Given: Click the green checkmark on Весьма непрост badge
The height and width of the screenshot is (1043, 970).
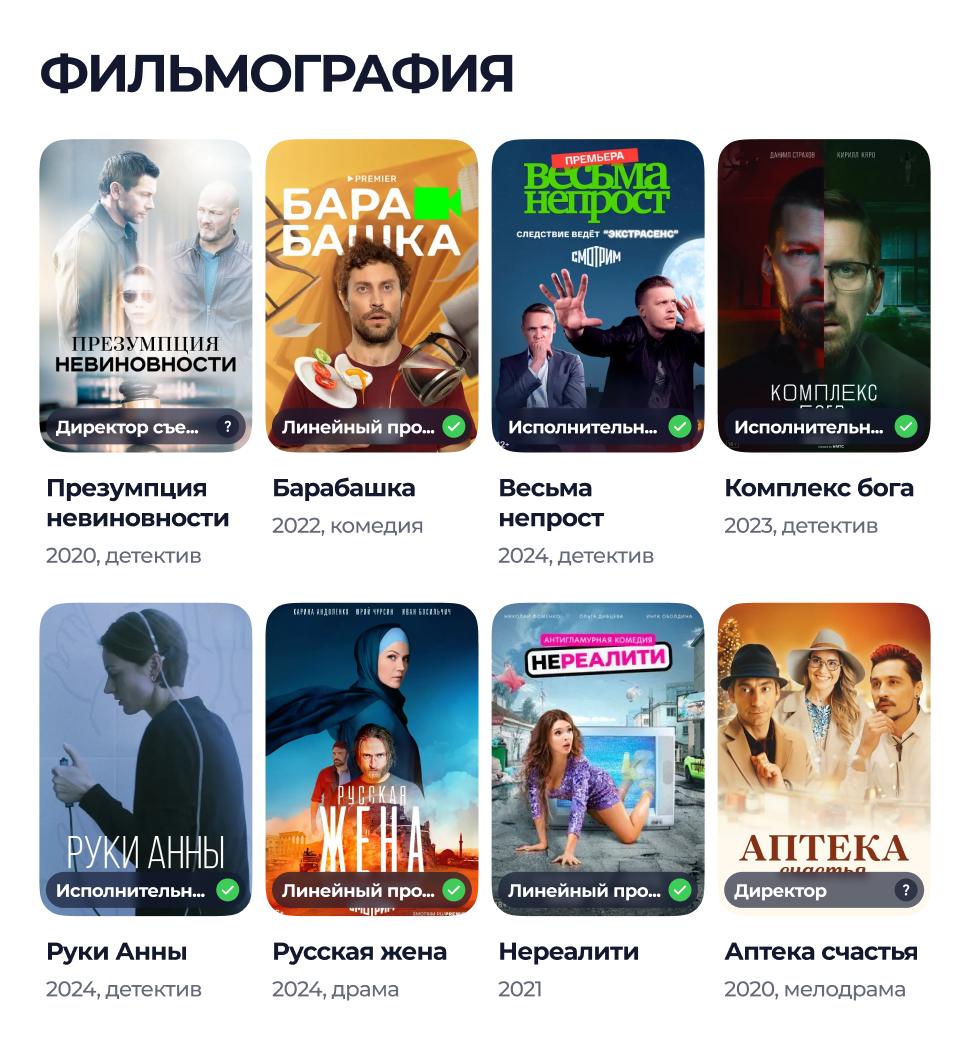Looking at the screenshot, I should [x=679, y=427].
